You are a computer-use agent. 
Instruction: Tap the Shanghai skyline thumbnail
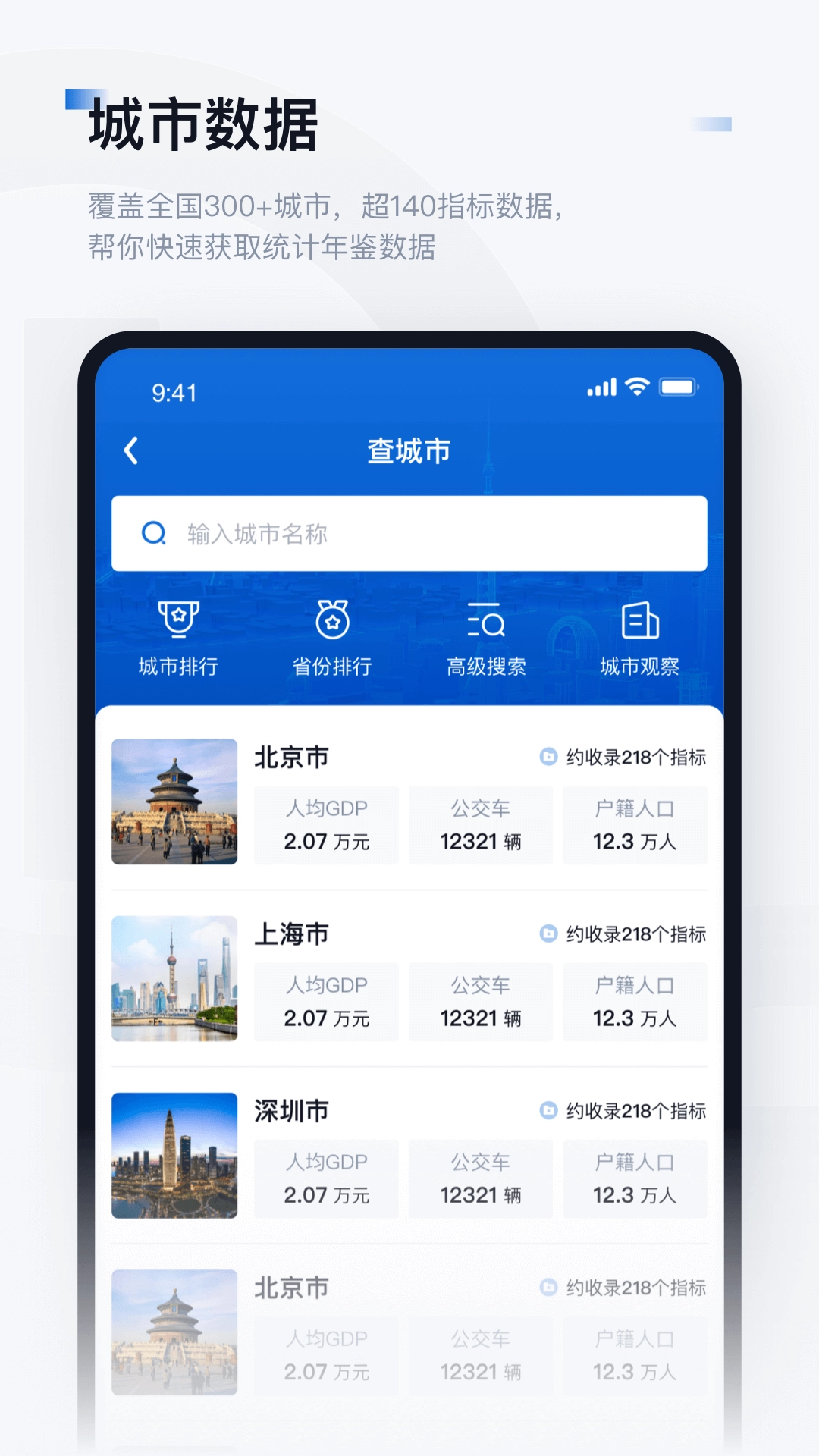174,978
